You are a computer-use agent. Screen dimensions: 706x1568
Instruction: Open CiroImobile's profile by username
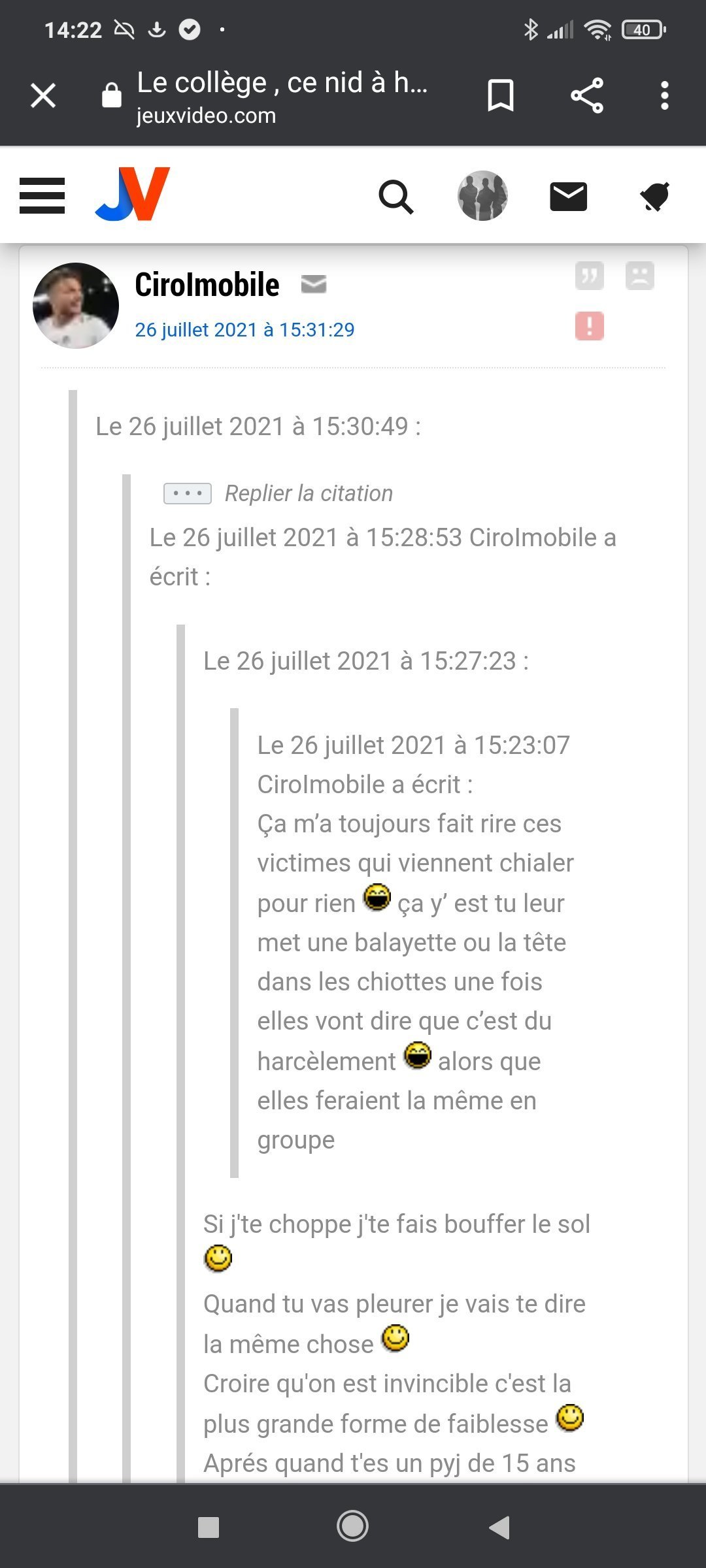pyautogui.click(x=207, y=285)
